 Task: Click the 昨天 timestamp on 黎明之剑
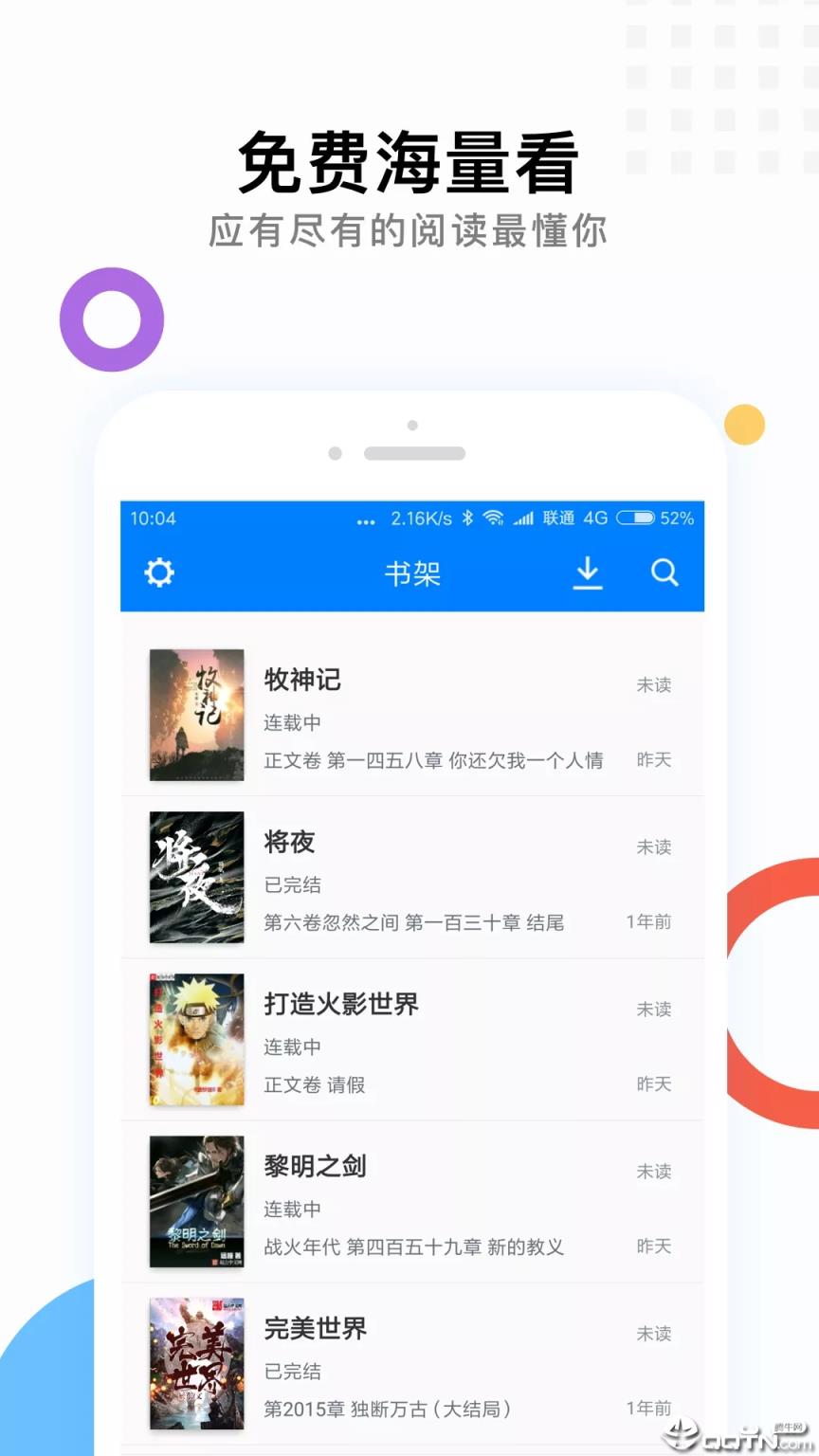(653, 1247)
